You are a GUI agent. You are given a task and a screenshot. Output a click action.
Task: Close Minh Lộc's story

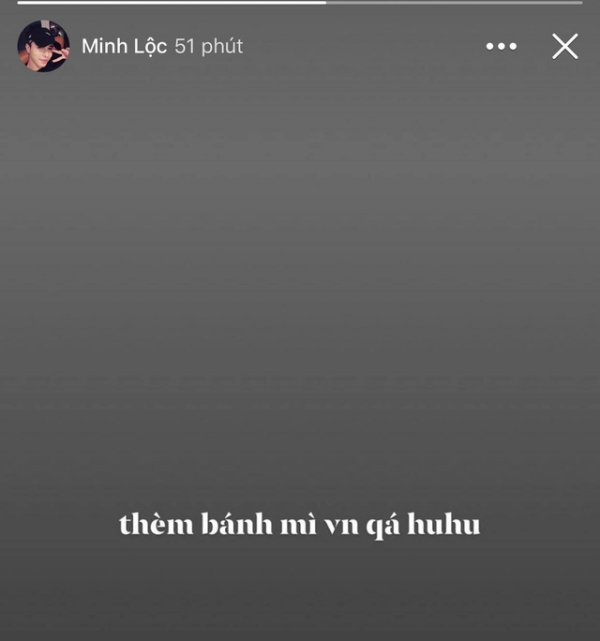click(565, 46)
